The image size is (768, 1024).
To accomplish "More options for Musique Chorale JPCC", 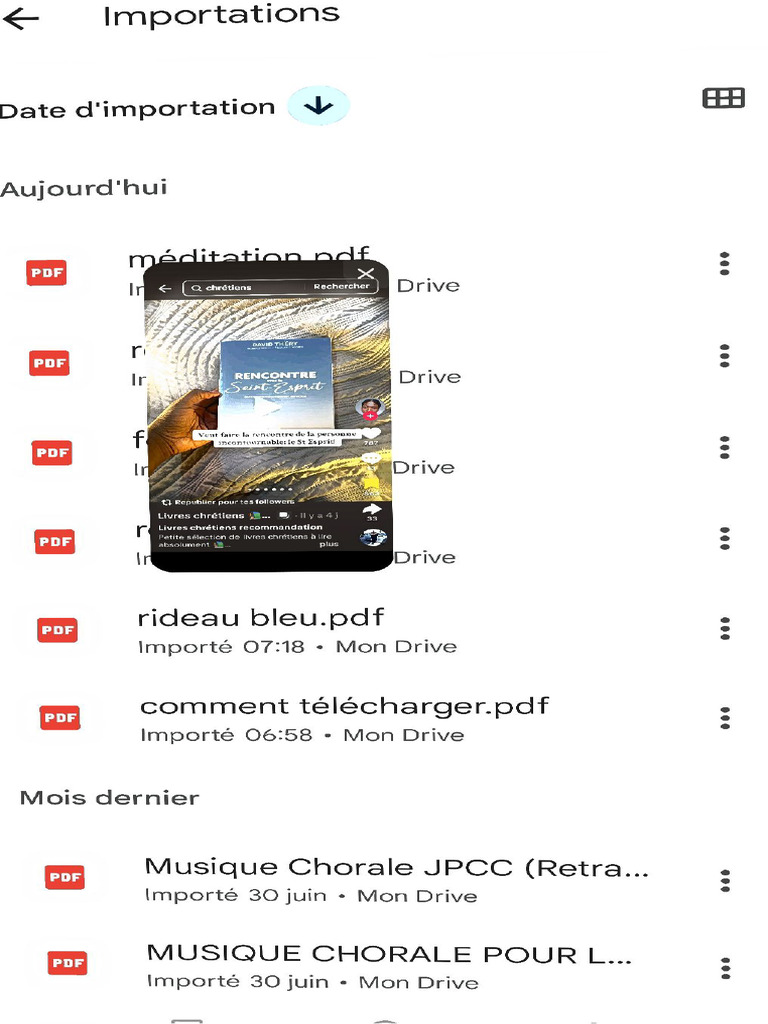I will coord(725,881).
